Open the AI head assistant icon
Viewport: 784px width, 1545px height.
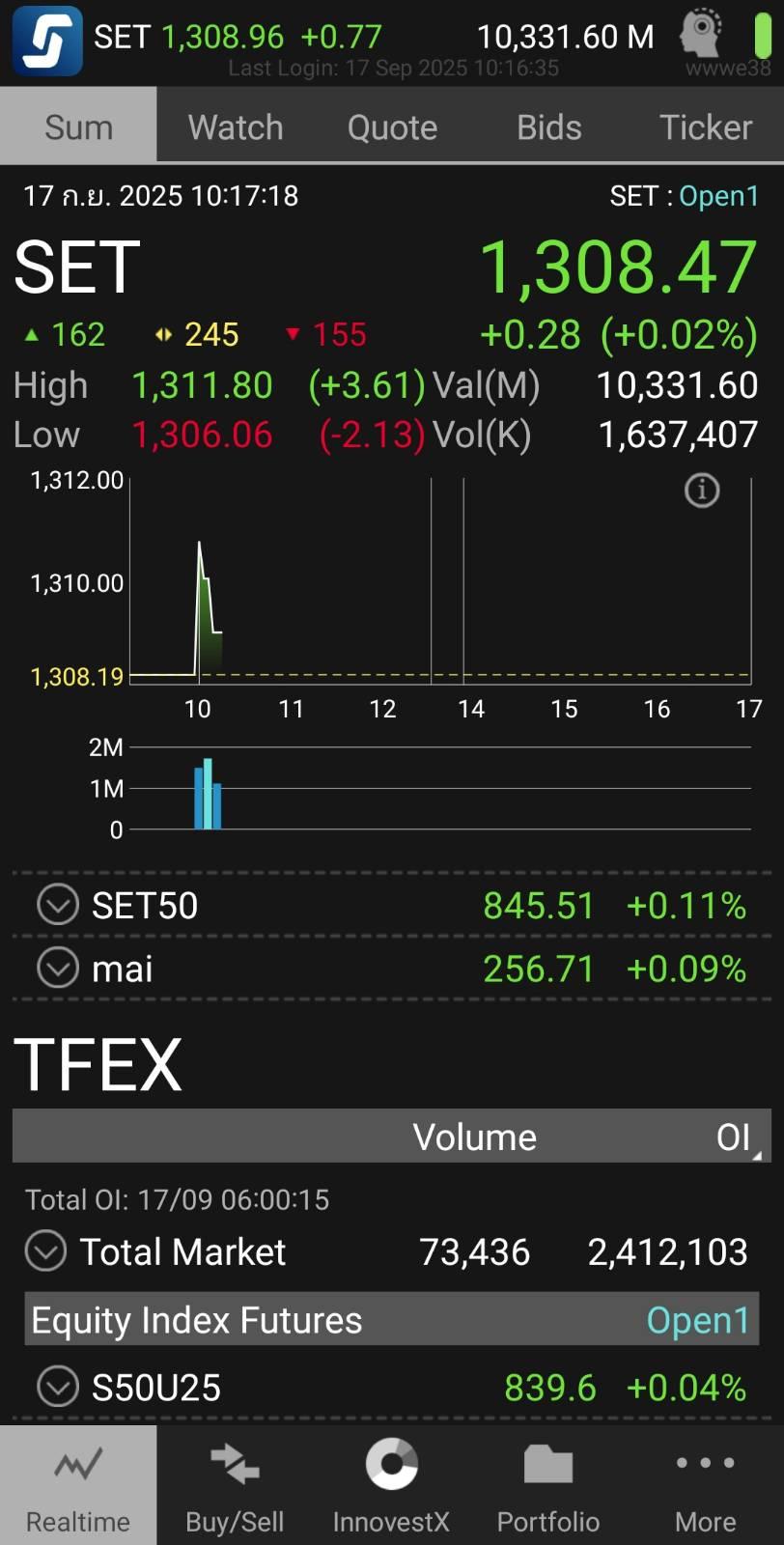click(x=702, y=32)
